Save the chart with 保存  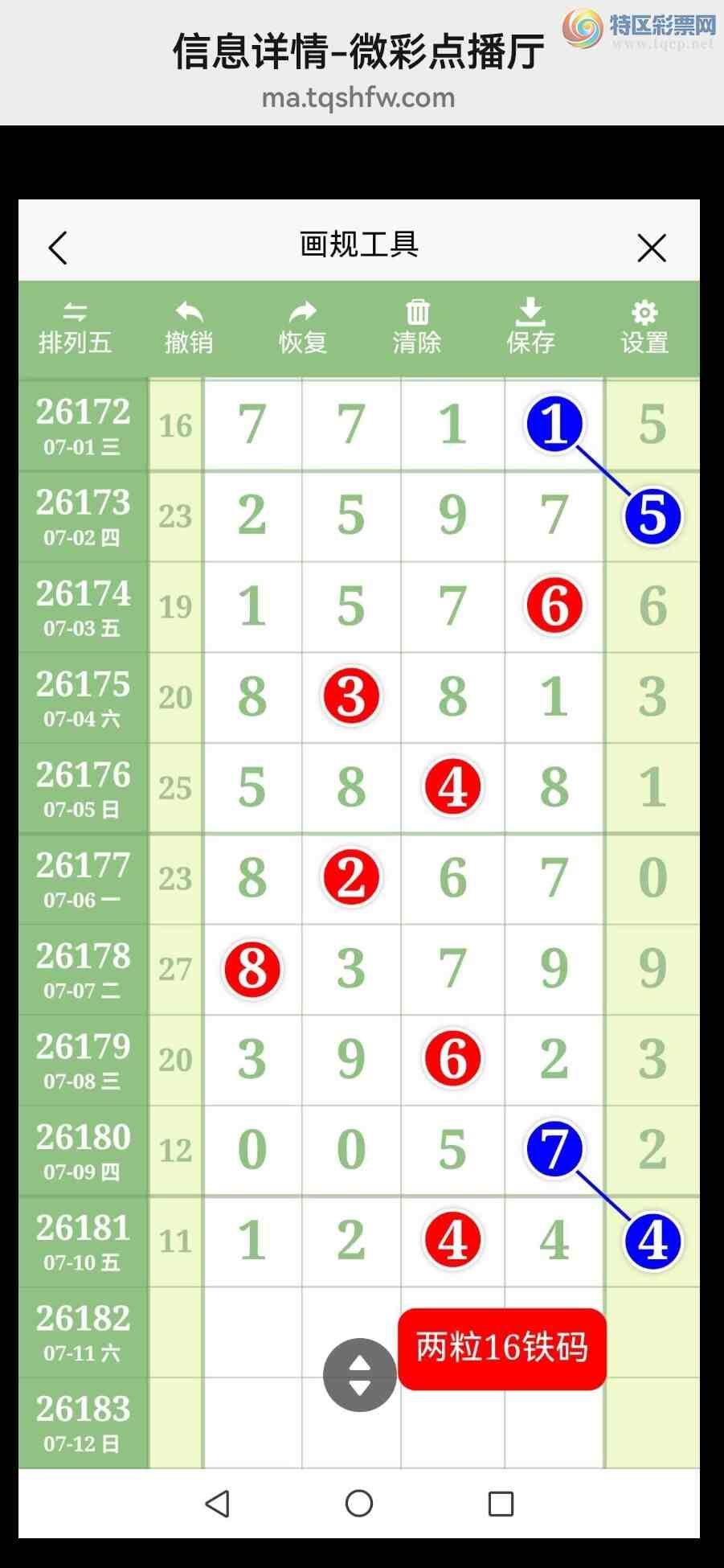click(x=530, y=327)
